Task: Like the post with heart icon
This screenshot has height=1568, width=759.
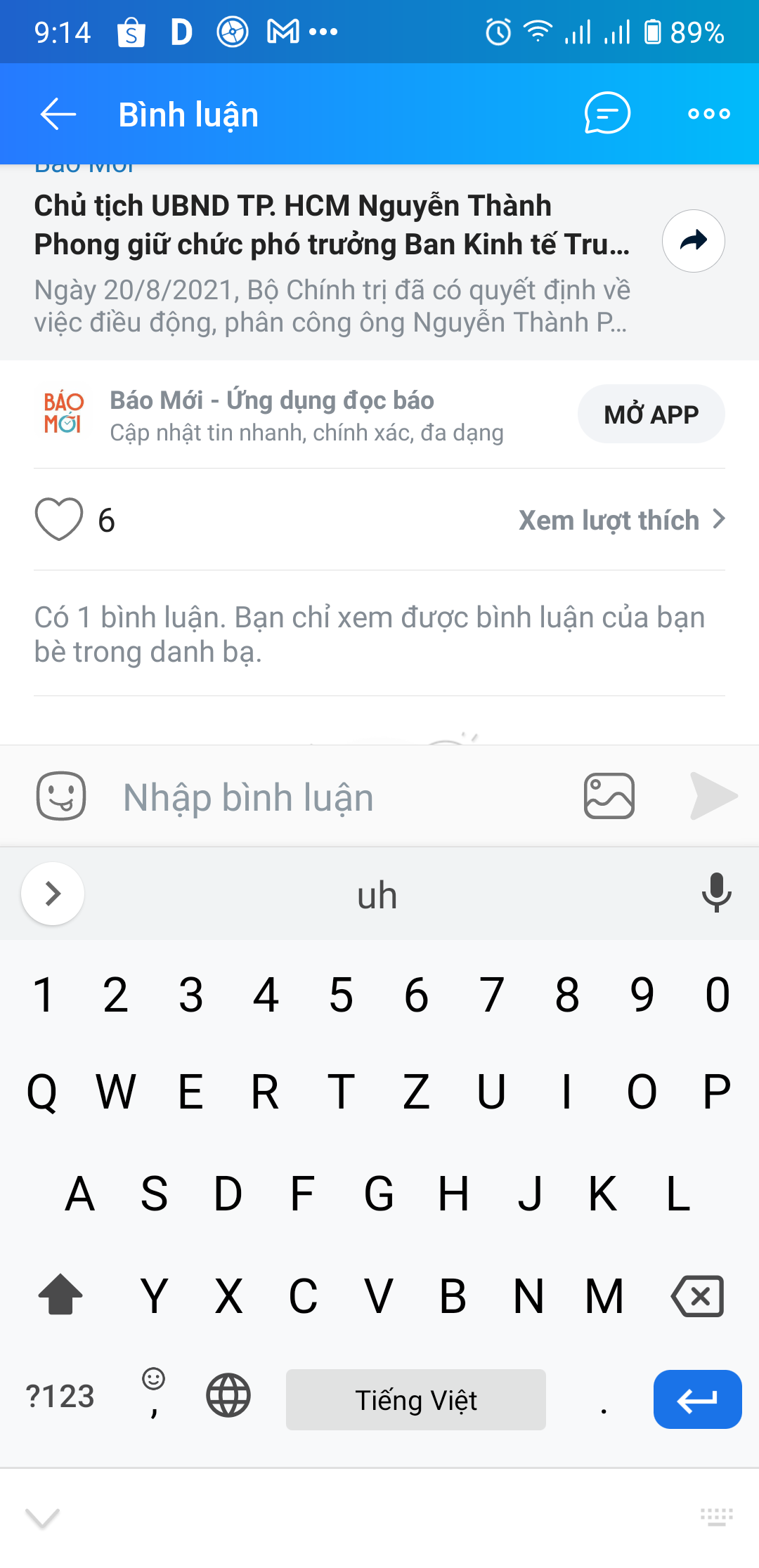Action: (x=59, y=519)
